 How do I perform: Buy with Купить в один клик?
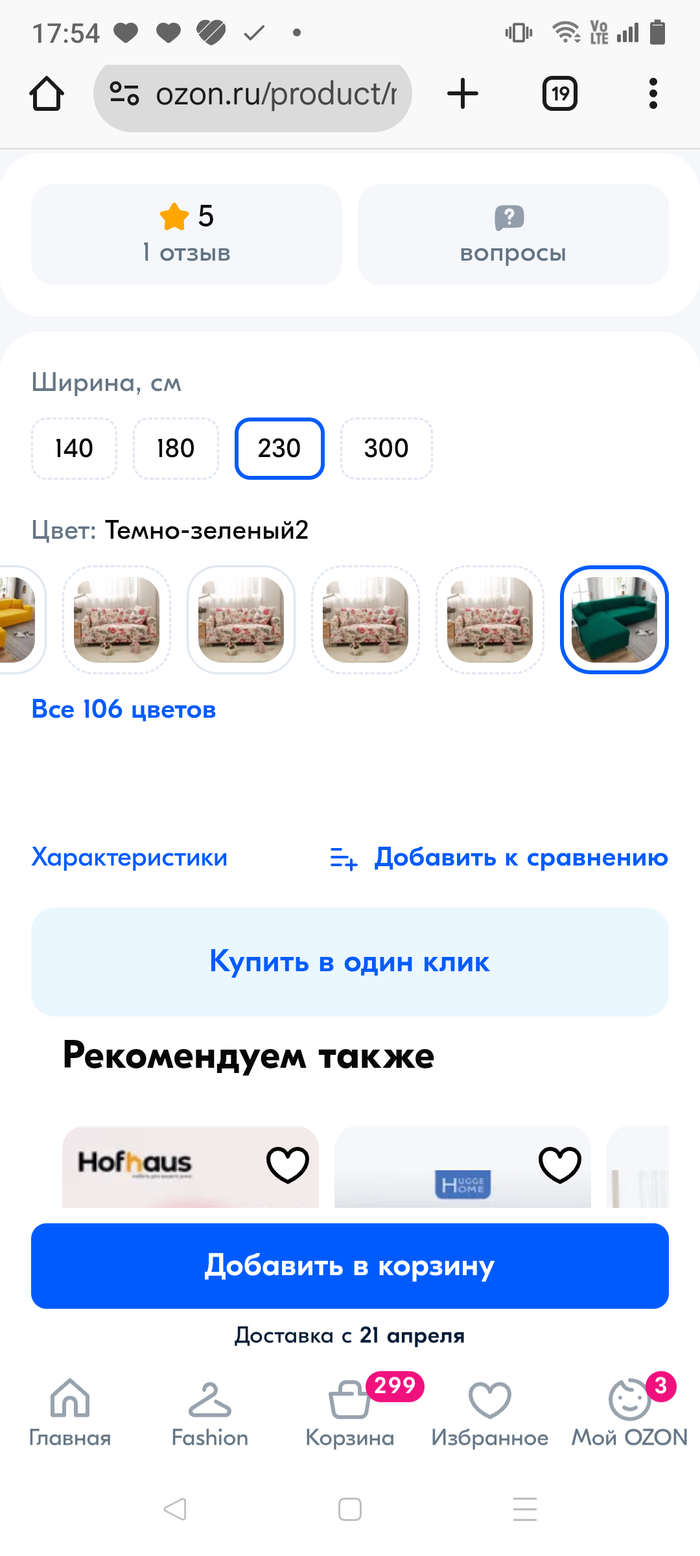coord(349,962)
